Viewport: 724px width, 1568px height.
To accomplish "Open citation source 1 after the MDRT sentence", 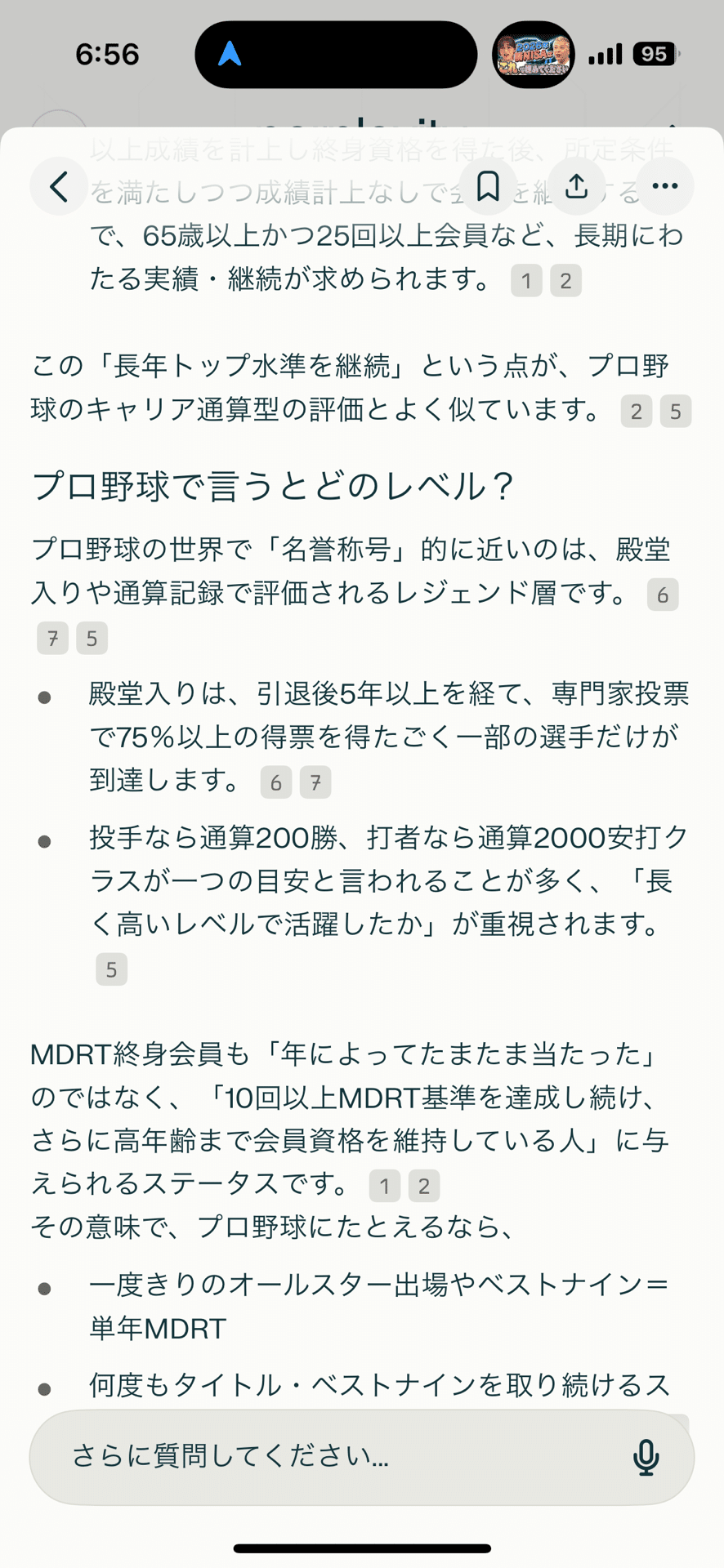I will click(x=384, y=1186).
